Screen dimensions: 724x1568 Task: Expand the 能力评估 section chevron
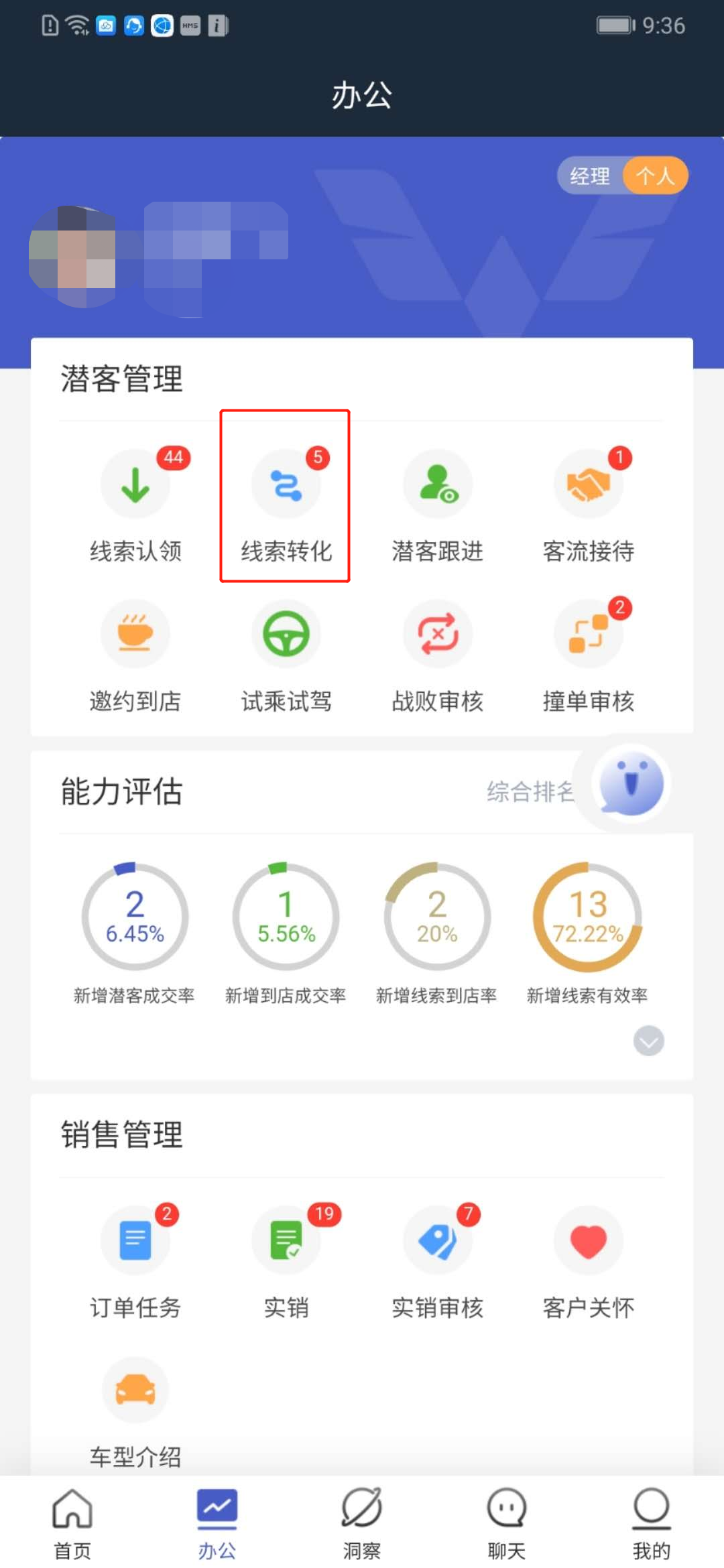649,1041
